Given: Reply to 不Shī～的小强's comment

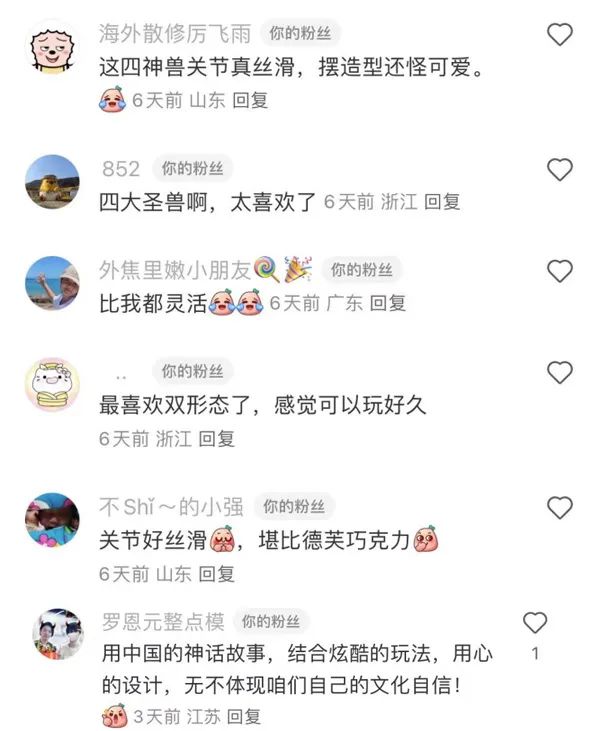Looking at the screenshot, I should point(216,574).
